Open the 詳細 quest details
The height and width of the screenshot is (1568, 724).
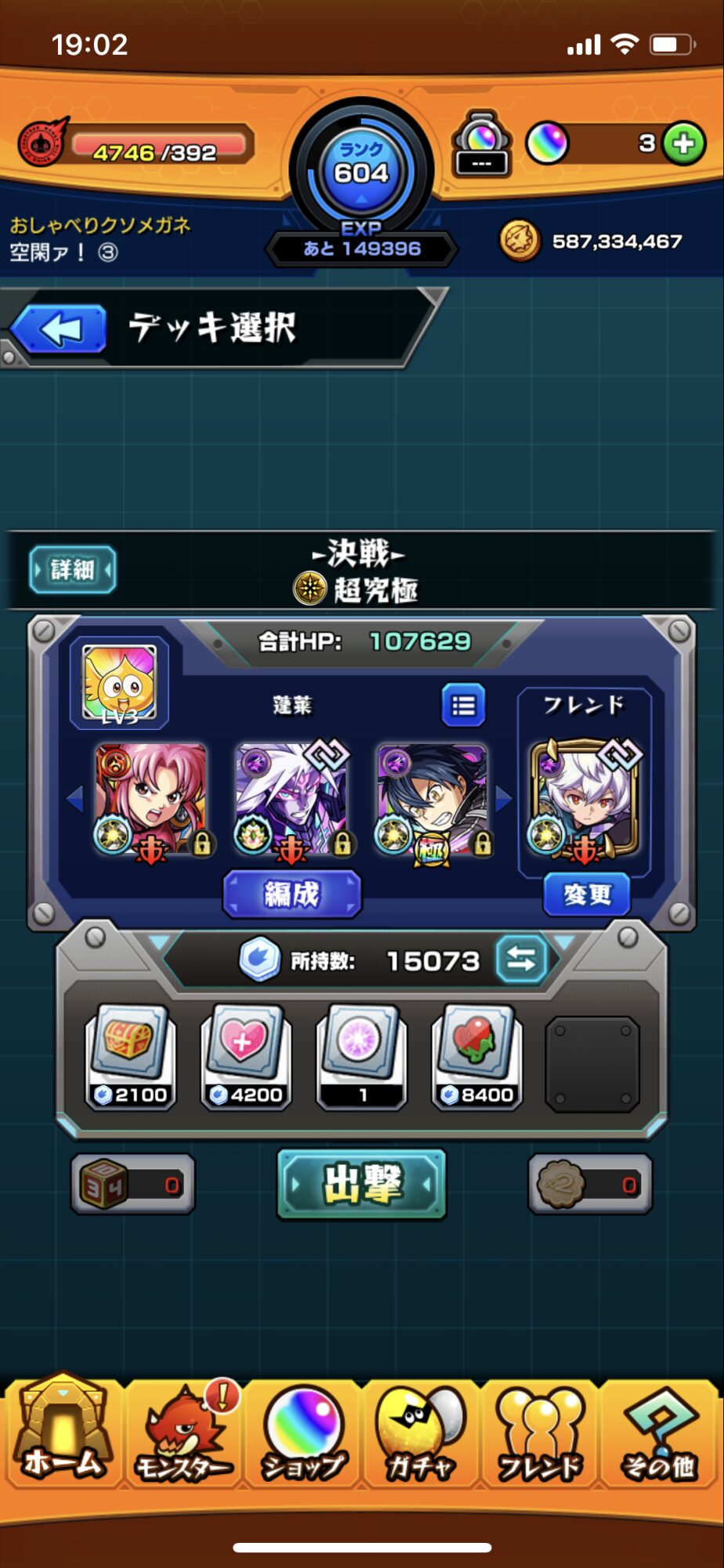click(x=72, y=570)
